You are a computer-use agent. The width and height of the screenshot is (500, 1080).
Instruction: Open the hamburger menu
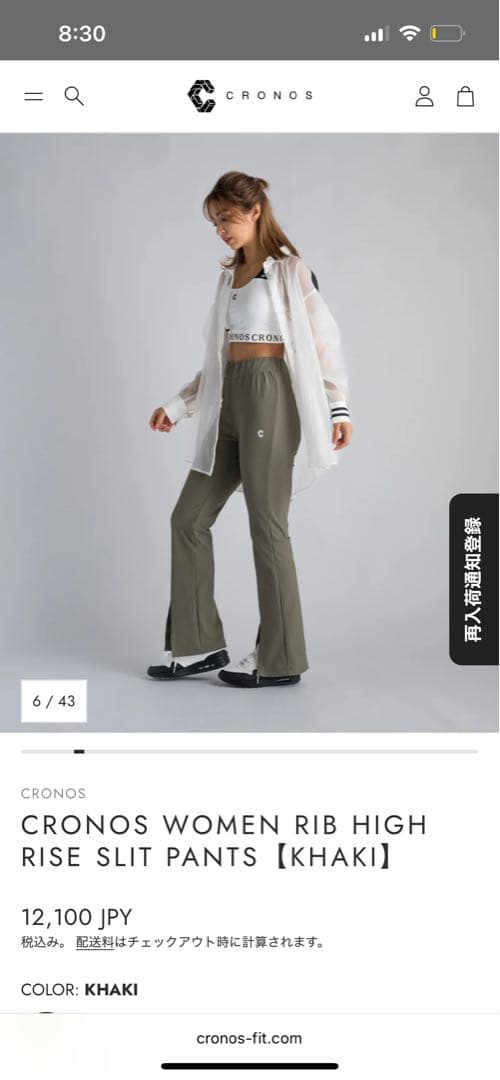[34, 96]
